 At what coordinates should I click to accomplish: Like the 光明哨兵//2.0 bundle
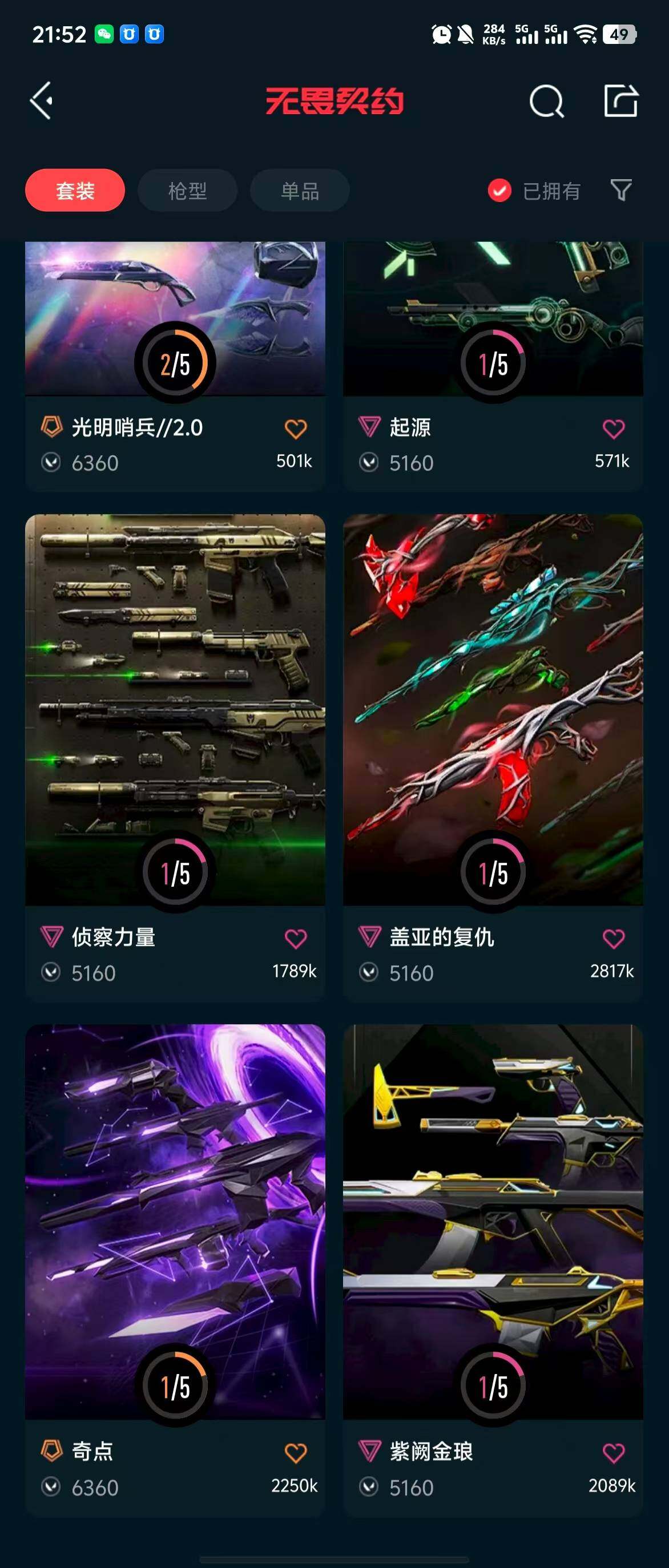[296, 429]
